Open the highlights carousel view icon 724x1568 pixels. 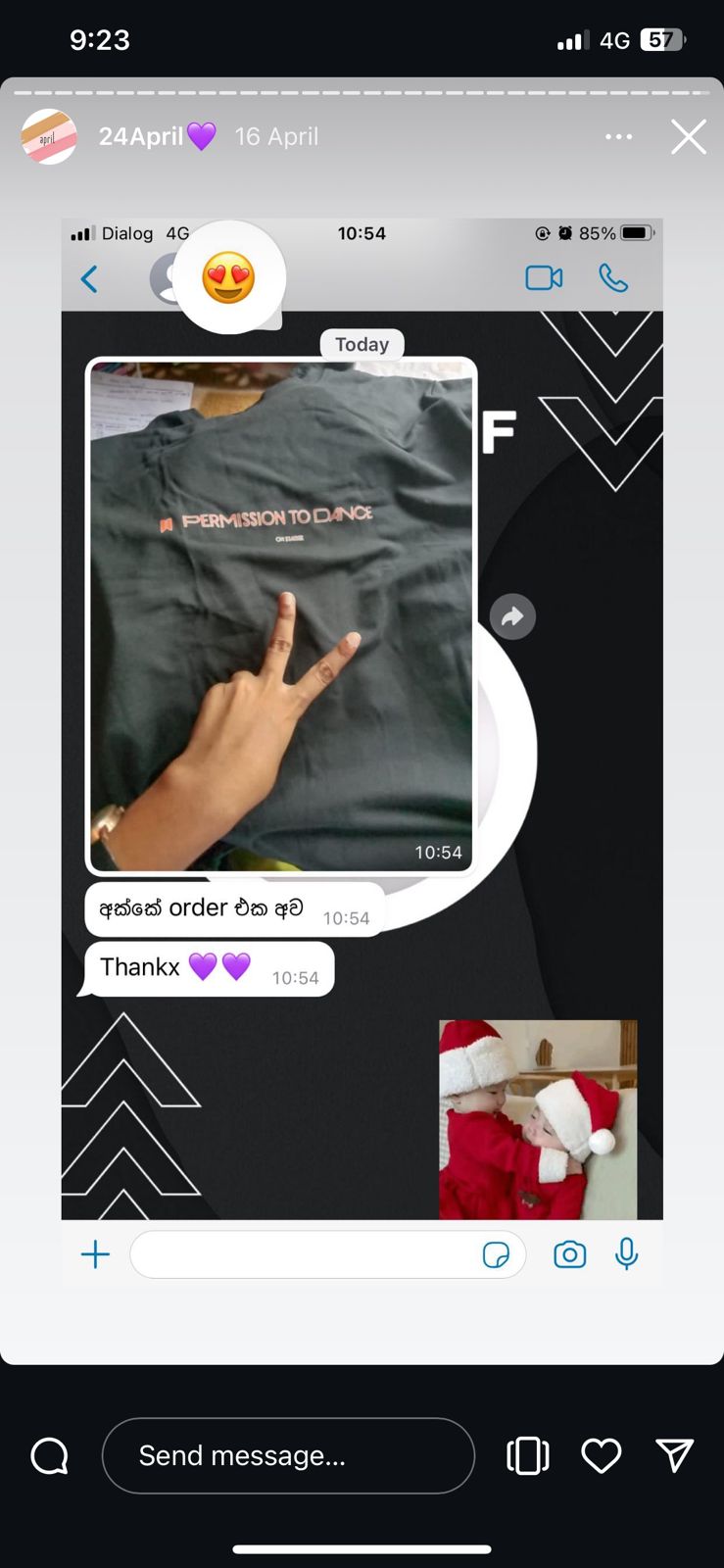coord(528,1455)
